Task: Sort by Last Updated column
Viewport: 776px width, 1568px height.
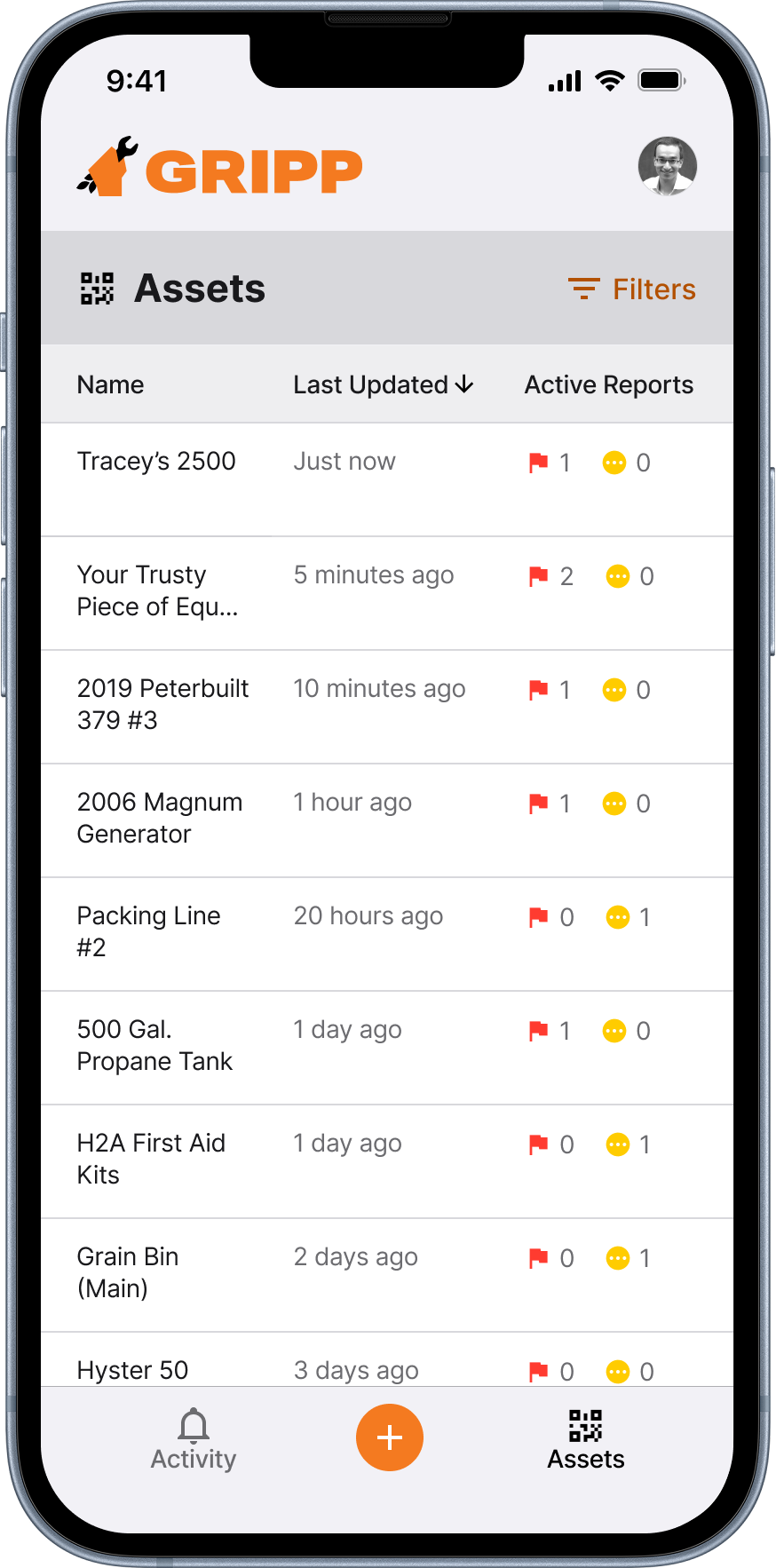Action: [384, 384]
